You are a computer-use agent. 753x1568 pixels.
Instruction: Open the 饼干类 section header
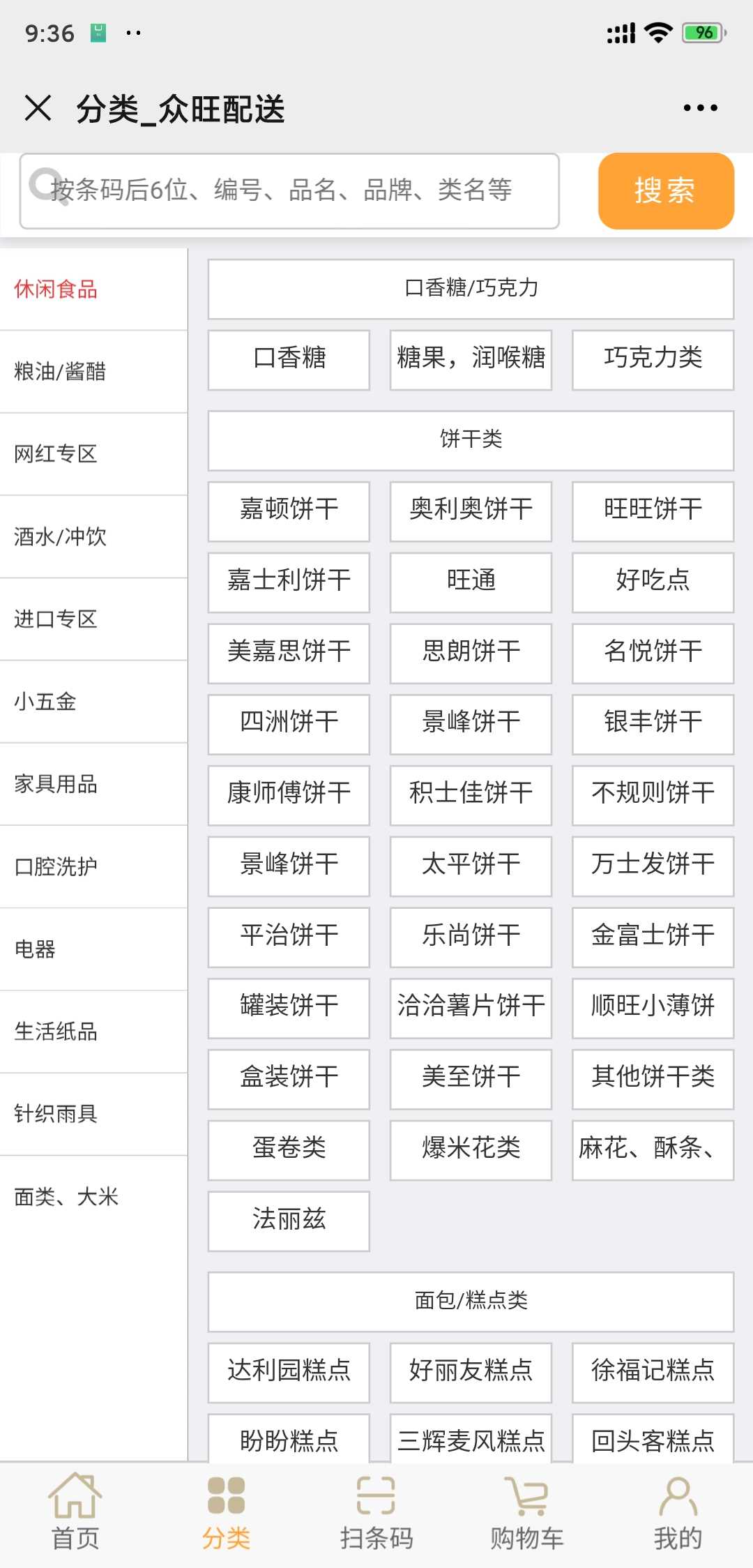click(471, 440)
